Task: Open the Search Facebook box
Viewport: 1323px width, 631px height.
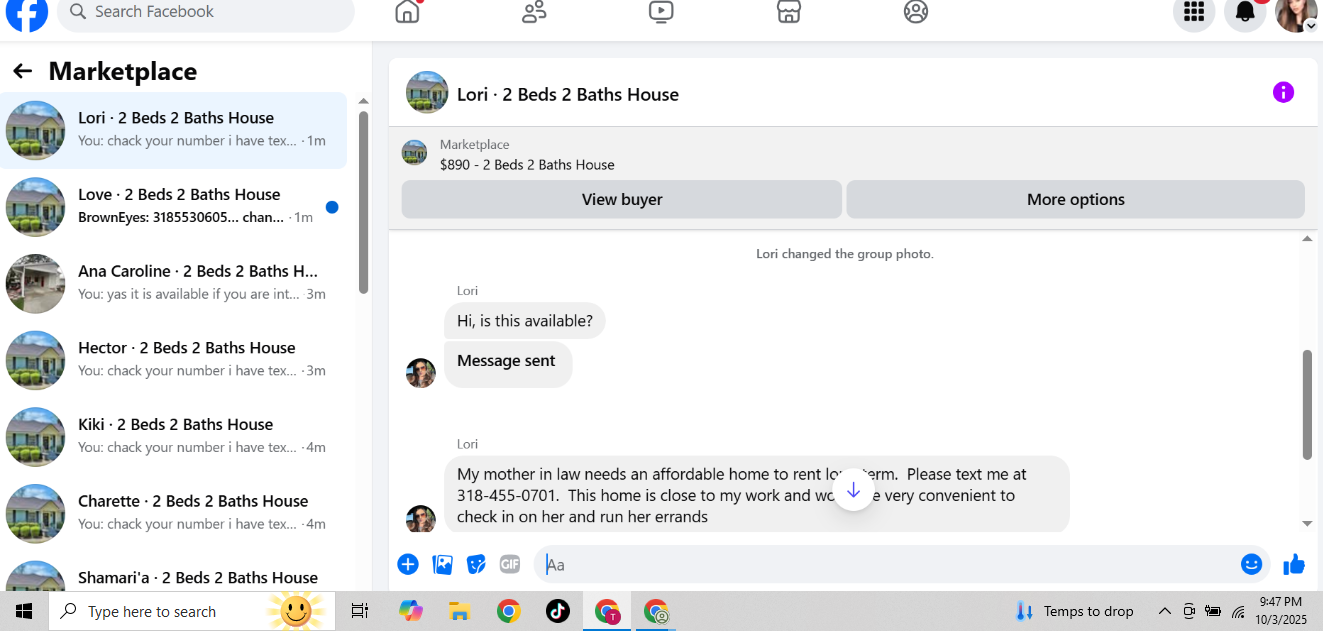Action: 206,12
